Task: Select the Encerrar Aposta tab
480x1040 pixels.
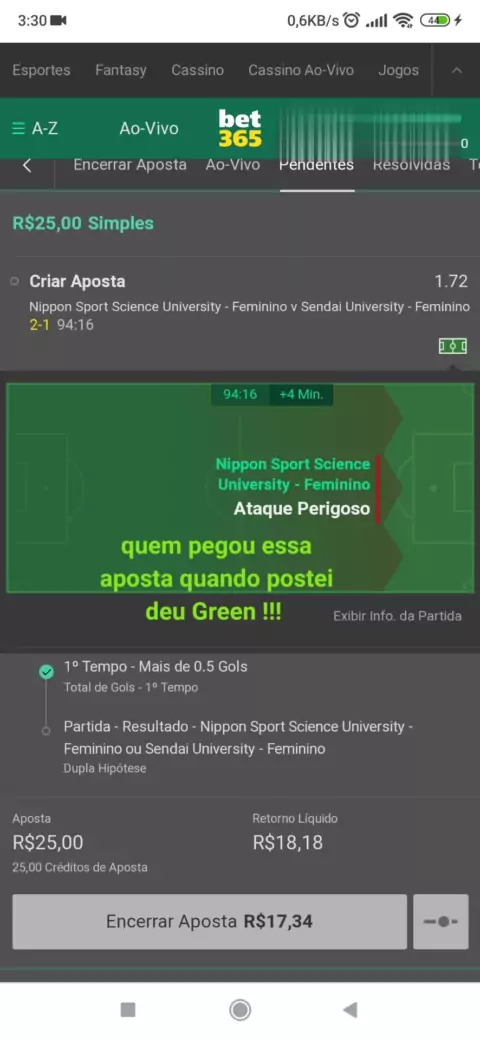Action: tap(130, 165)
